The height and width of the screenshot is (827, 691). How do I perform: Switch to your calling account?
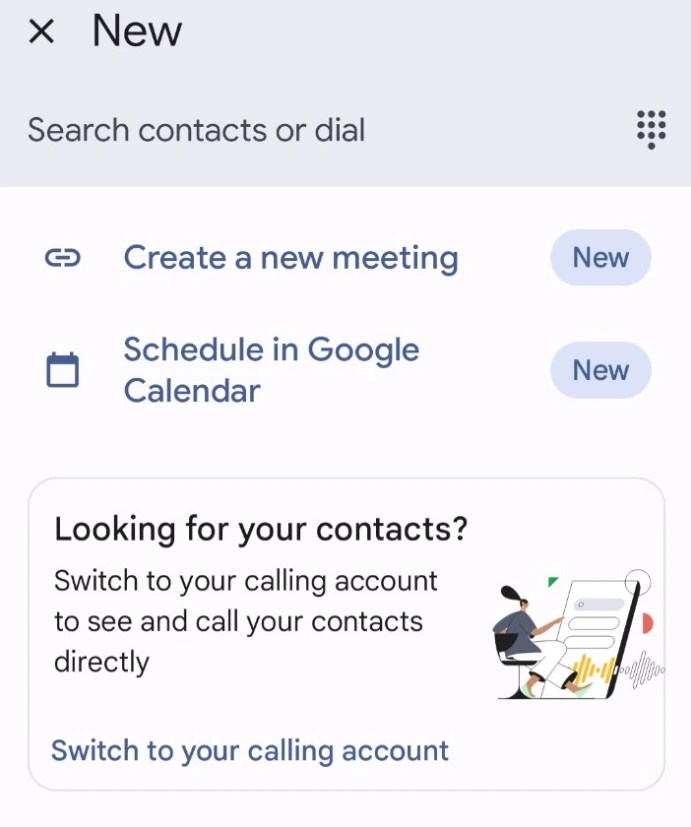(250, 750)
